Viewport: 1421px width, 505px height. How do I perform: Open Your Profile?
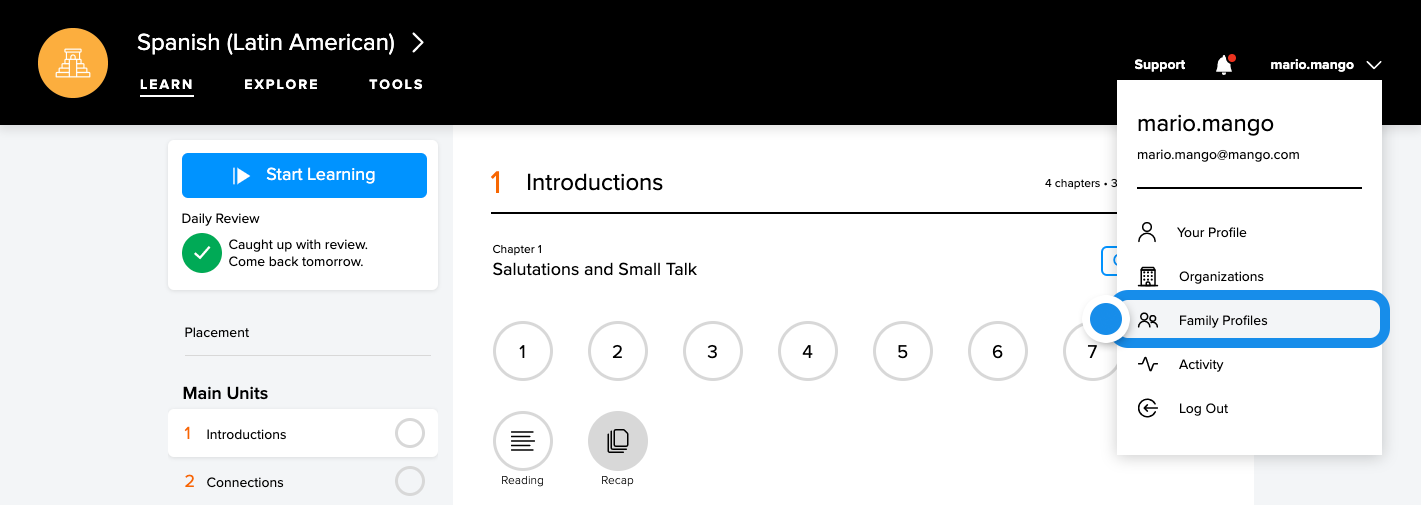[x=1211, y=232]
